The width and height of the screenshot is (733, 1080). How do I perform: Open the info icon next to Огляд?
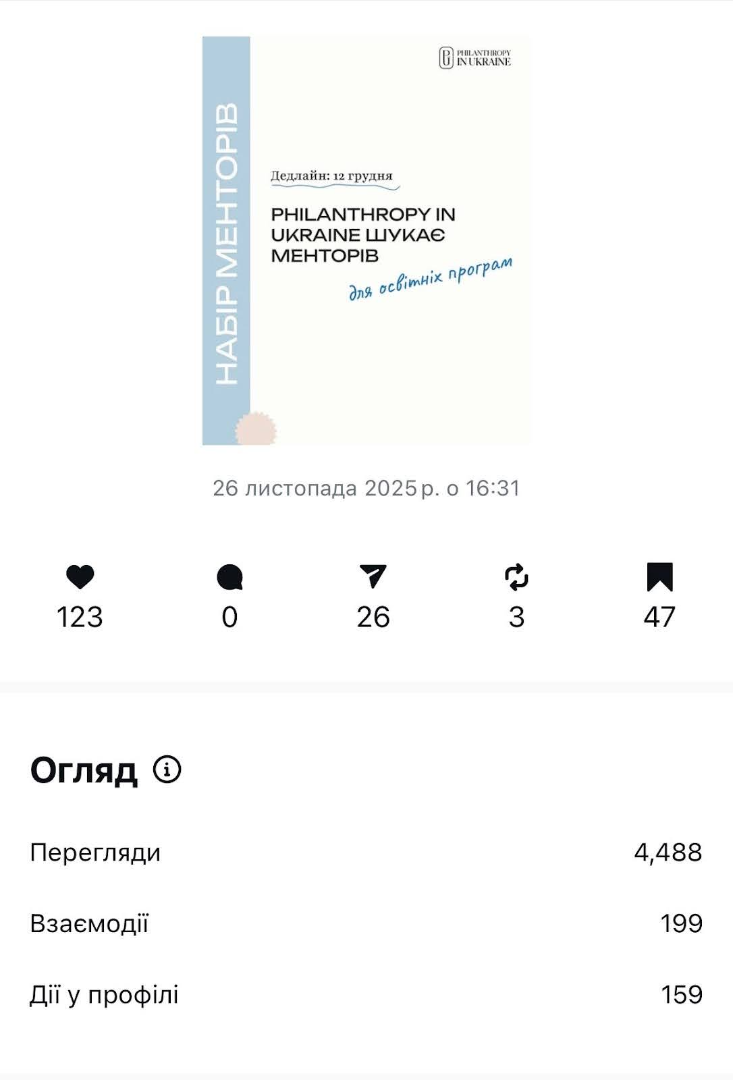(167, 769)
